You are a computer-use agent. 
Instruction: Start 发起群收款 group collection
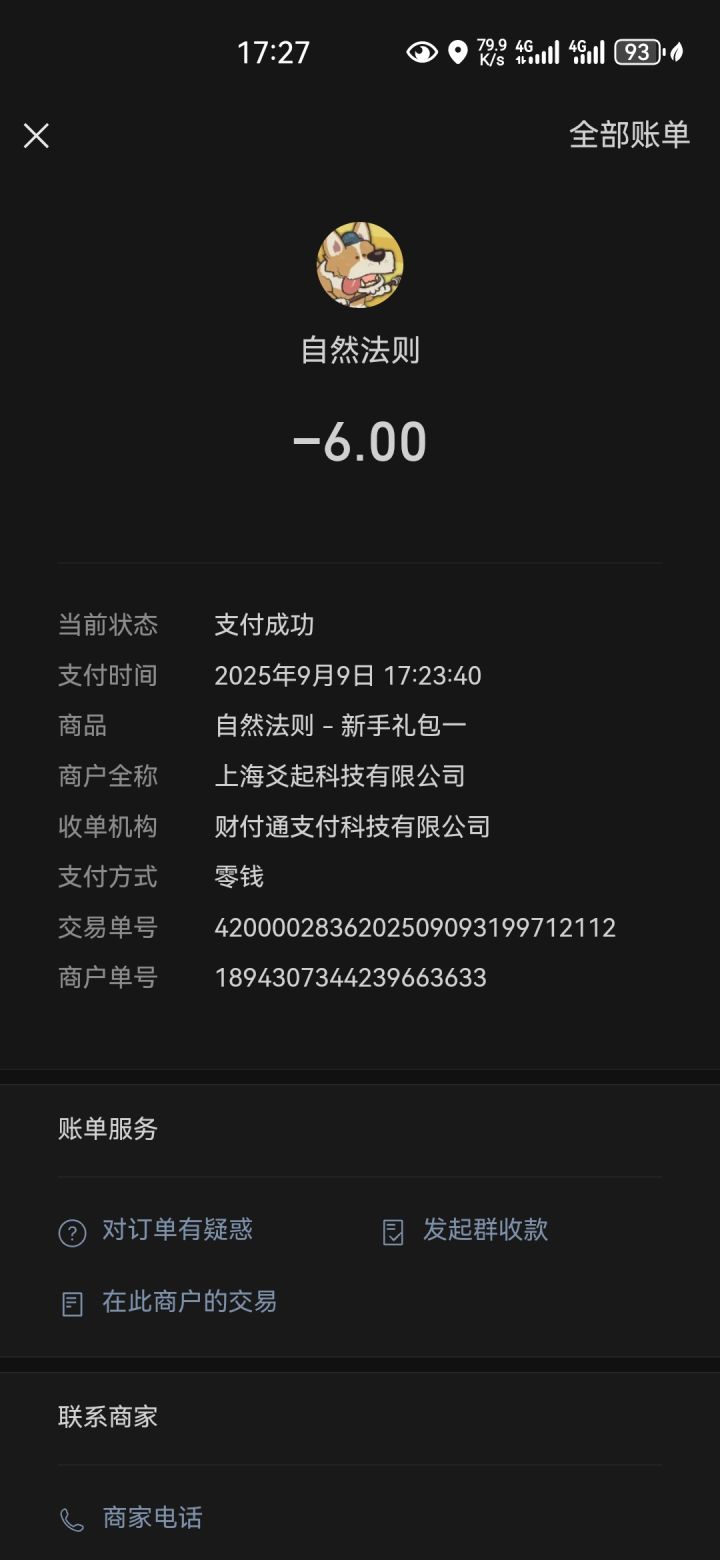coord(465,1230)
